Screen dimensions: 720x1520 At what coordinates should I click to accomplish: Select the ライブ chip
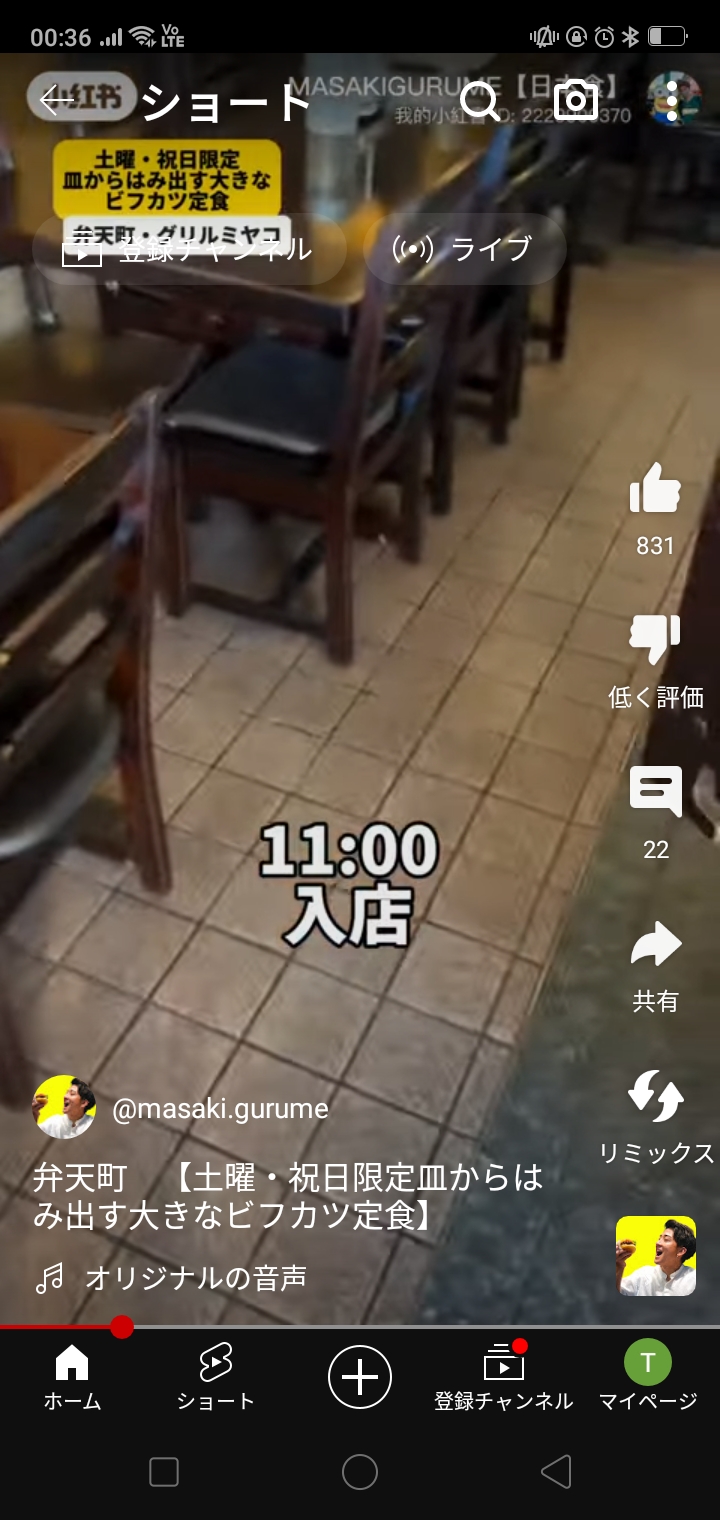point(465,250)
